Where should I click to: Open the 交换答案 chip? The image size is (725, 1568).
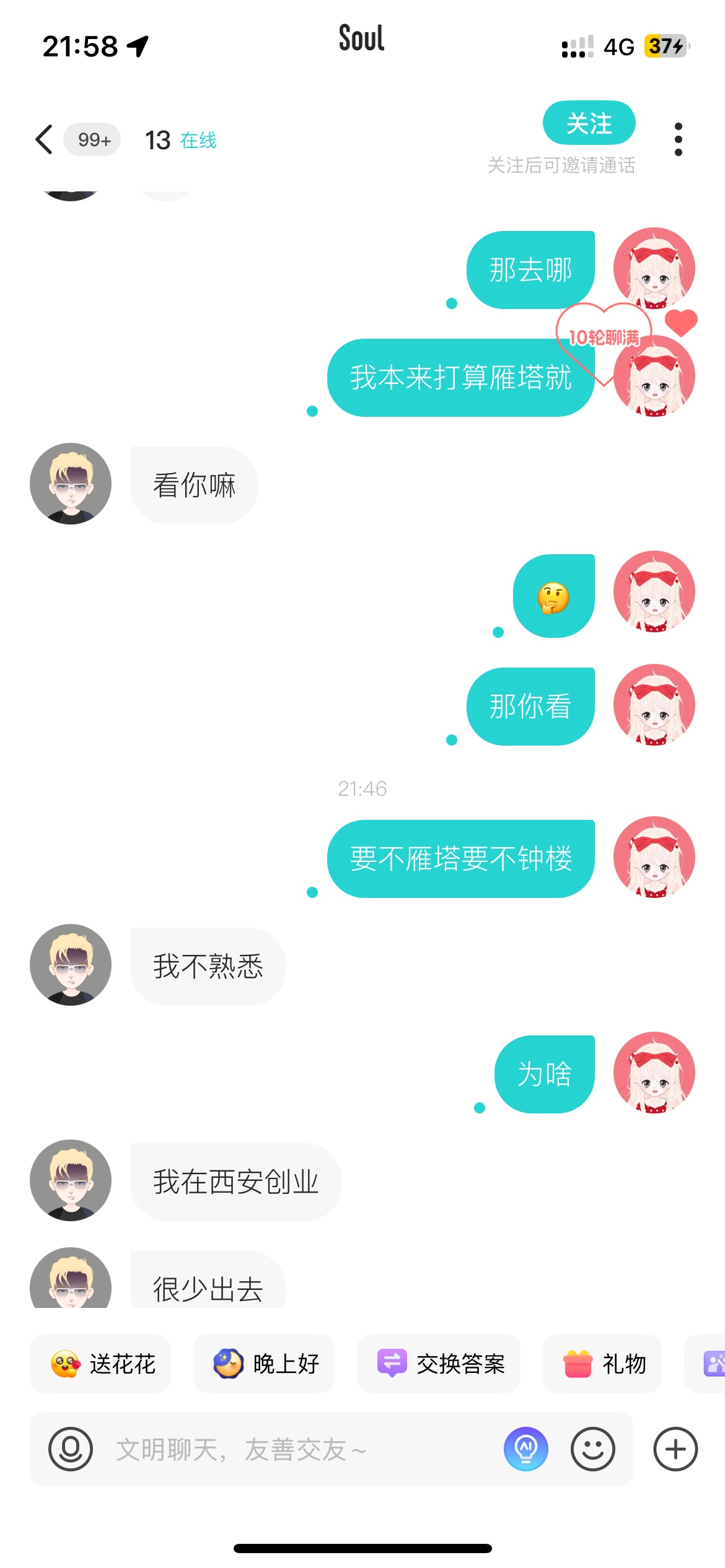pyautogui.click(x=439, y=1364)
